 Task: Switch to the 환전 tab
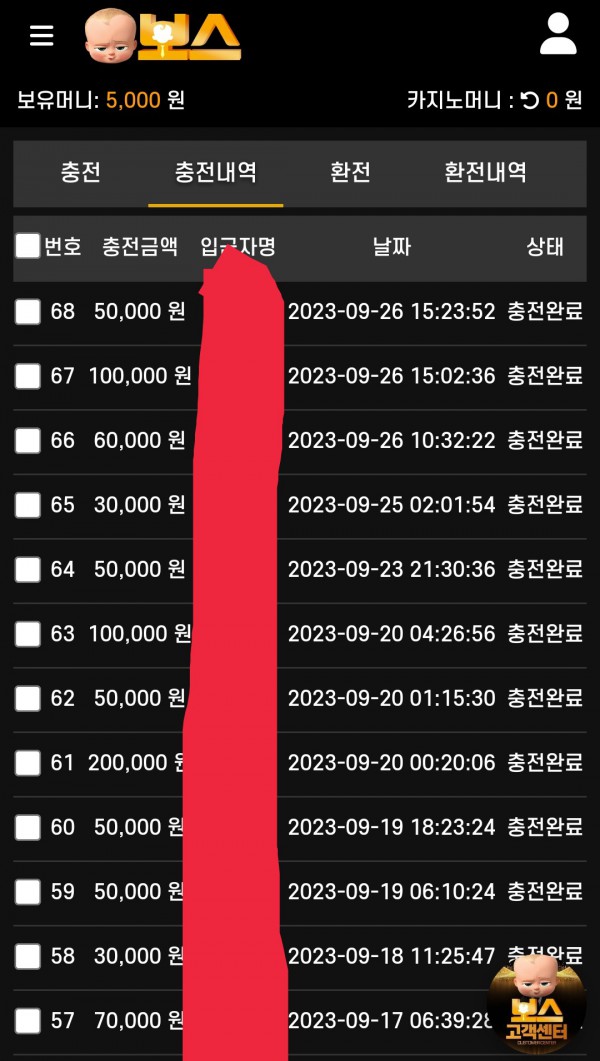(350, 172)
